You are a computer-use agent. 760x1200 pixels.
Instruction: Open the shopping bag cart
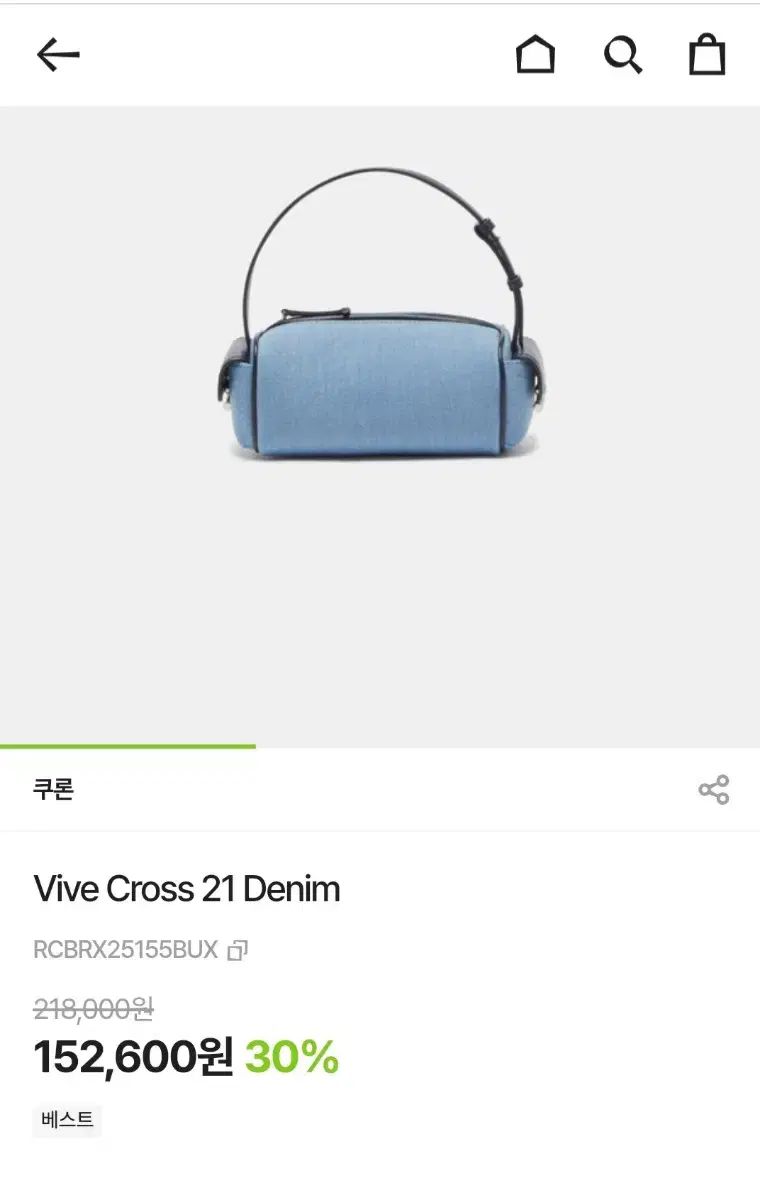(707, 55)
